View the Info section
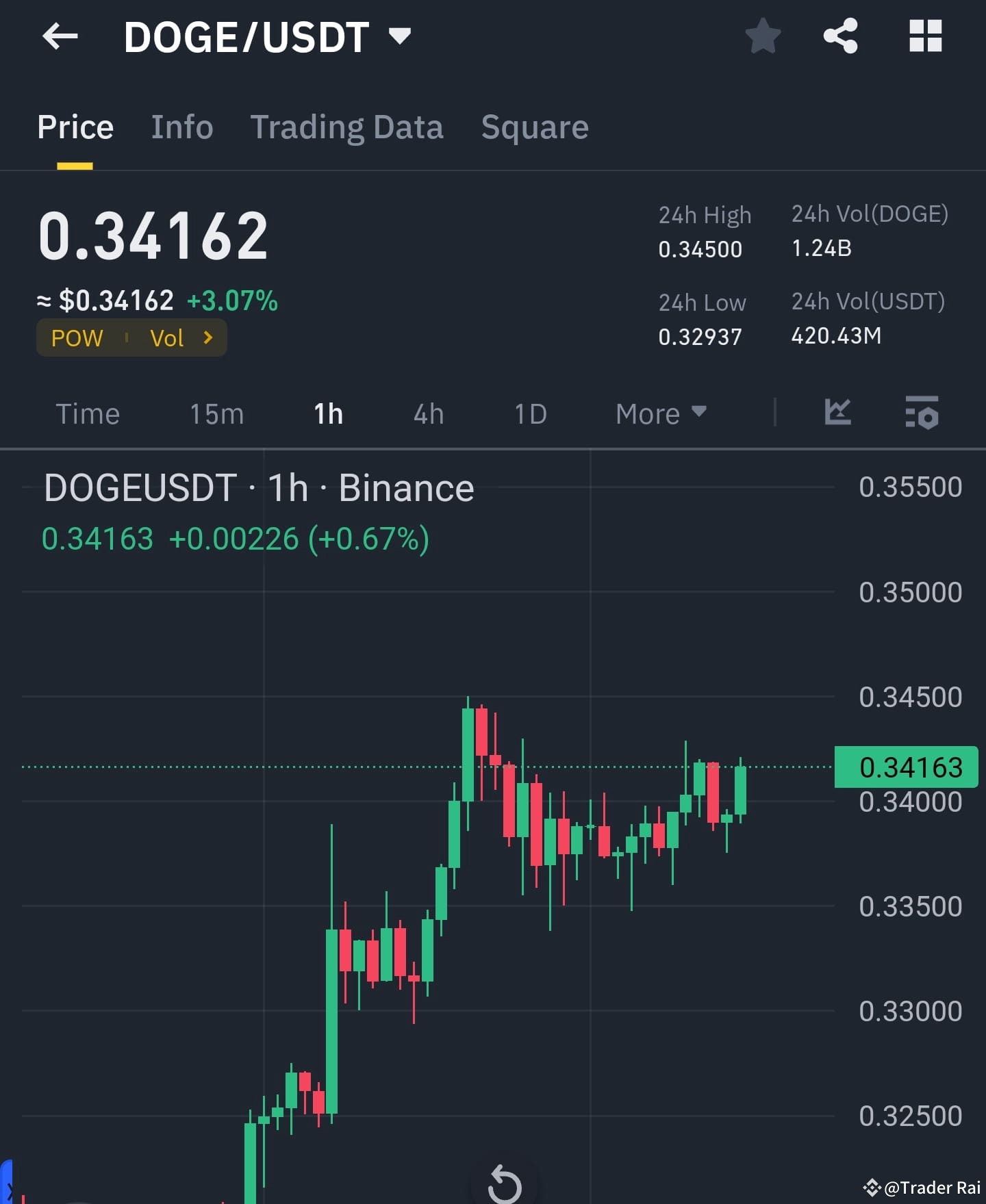This screenshot has height=1204, width=986. pos(181,127)
